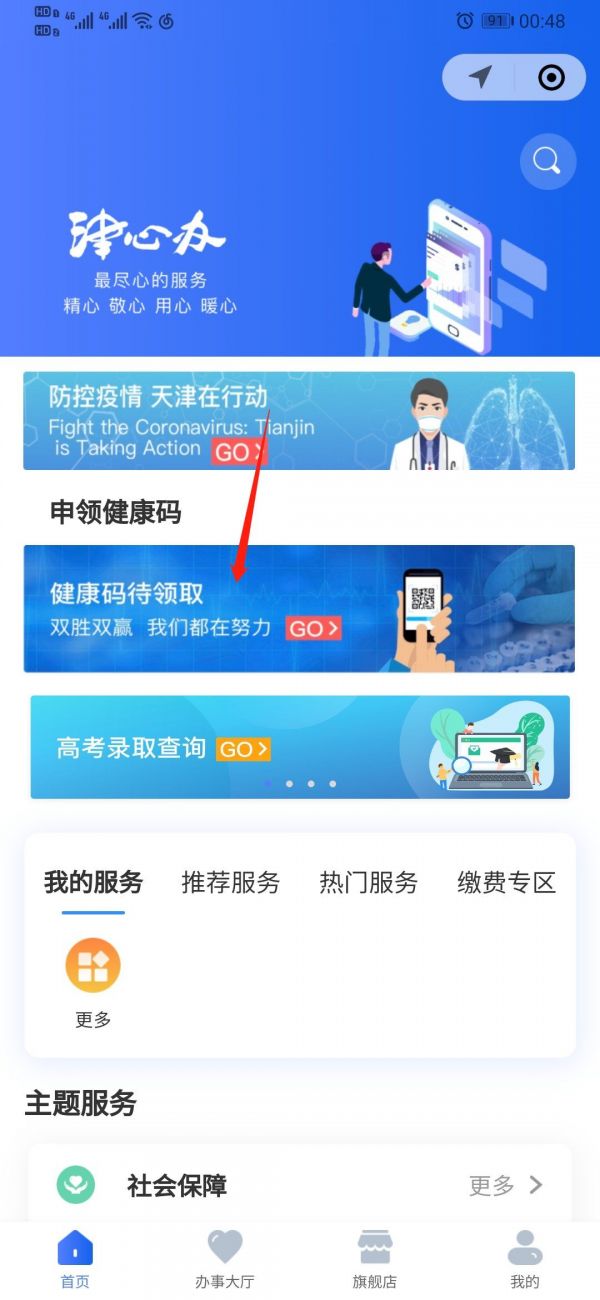Open the 防控疫情 天津在行动 banner

[299, 421]
